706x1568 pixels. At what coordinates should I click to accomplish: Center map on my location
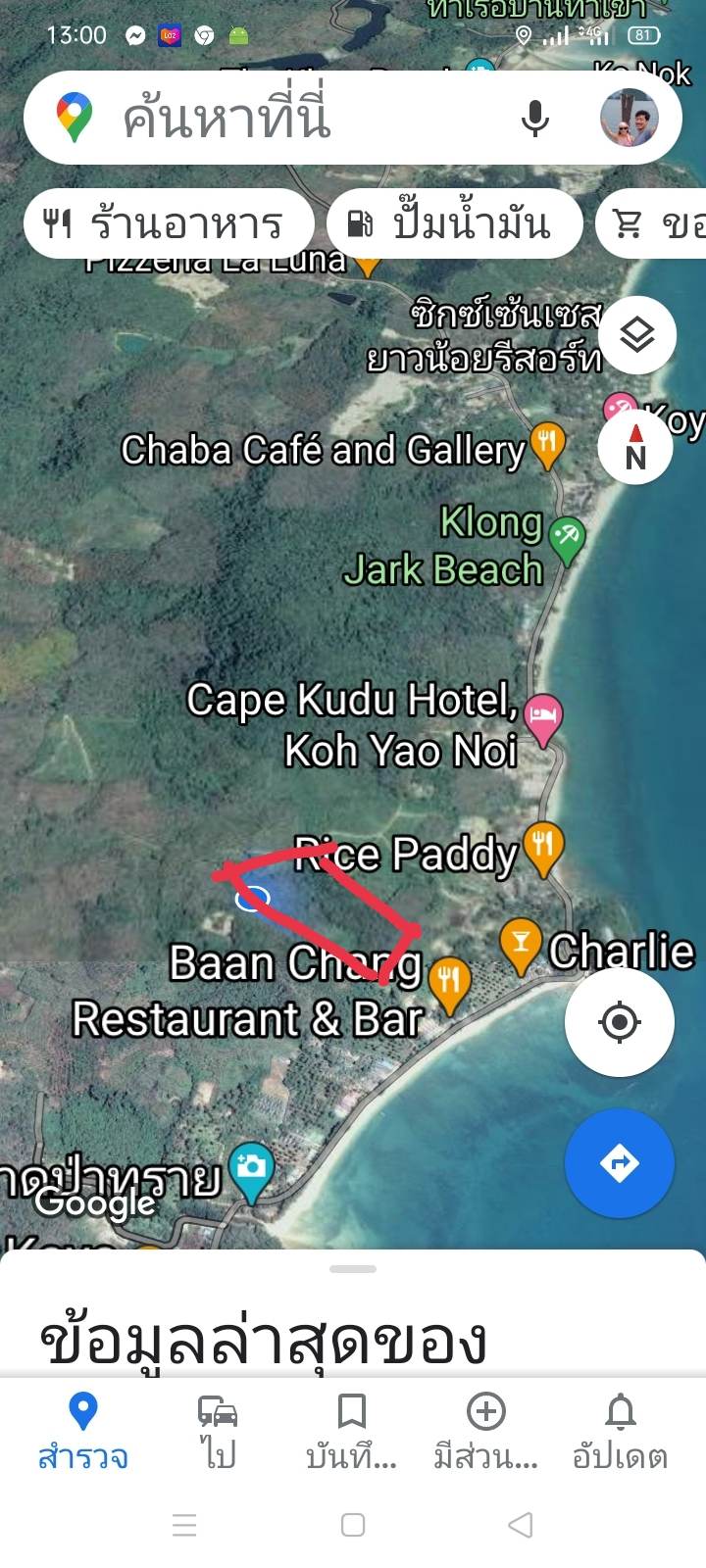(619, 1022)
